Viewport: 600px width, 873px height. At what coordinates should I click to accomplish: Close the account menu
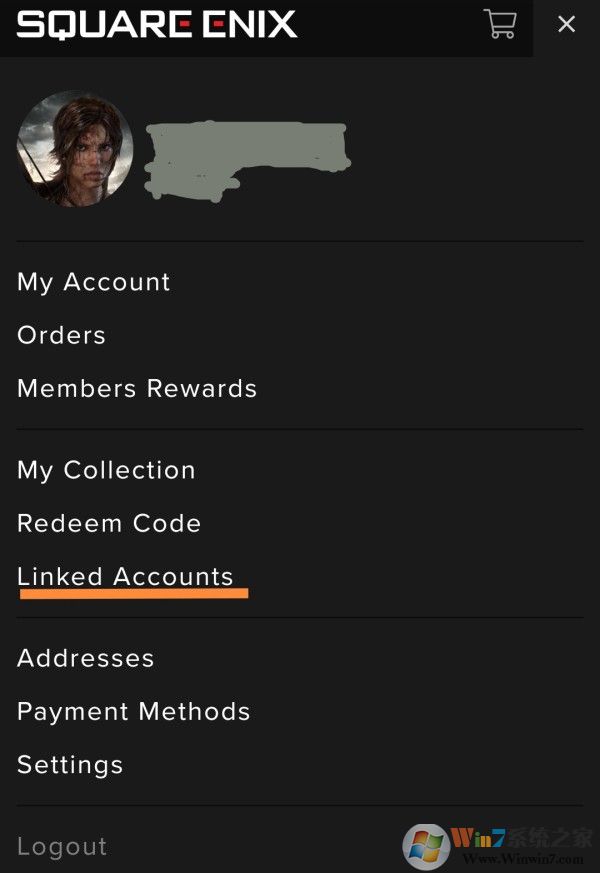566,24
